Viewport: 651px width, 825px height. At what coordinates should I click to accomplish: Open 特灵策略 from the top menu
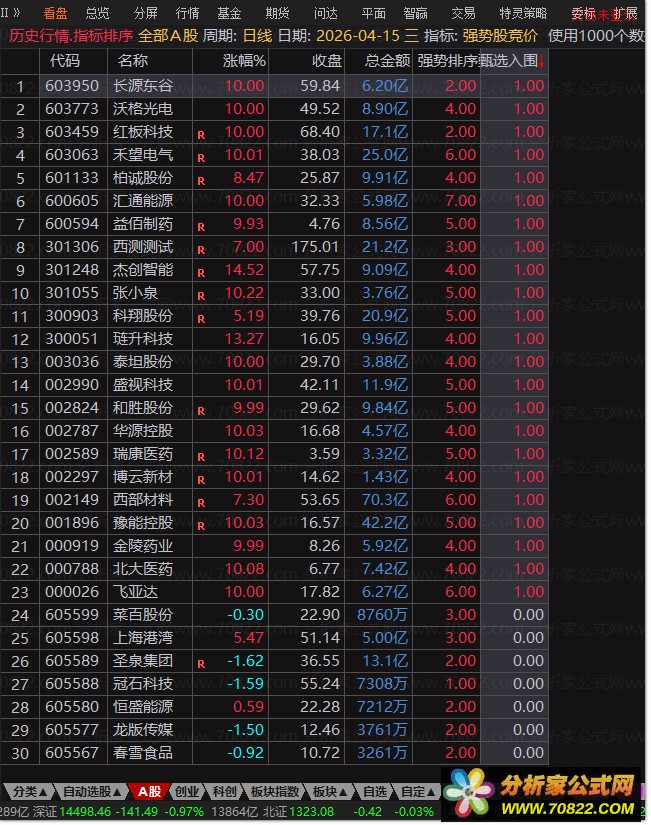pyautogui.click(x=523, y=13)
